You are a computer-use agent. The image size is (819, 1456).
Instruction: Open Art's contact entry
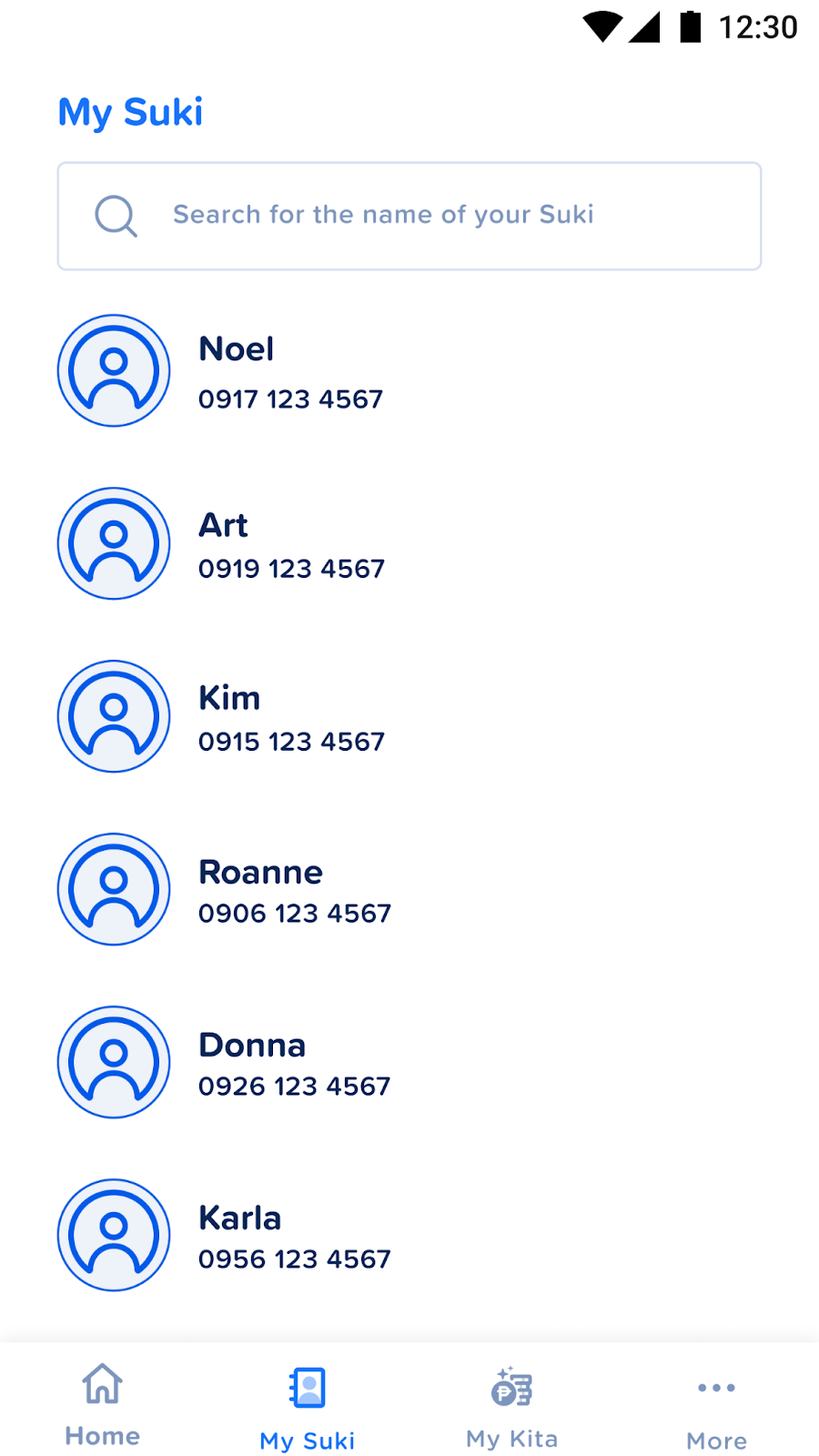tap(409, 544)
